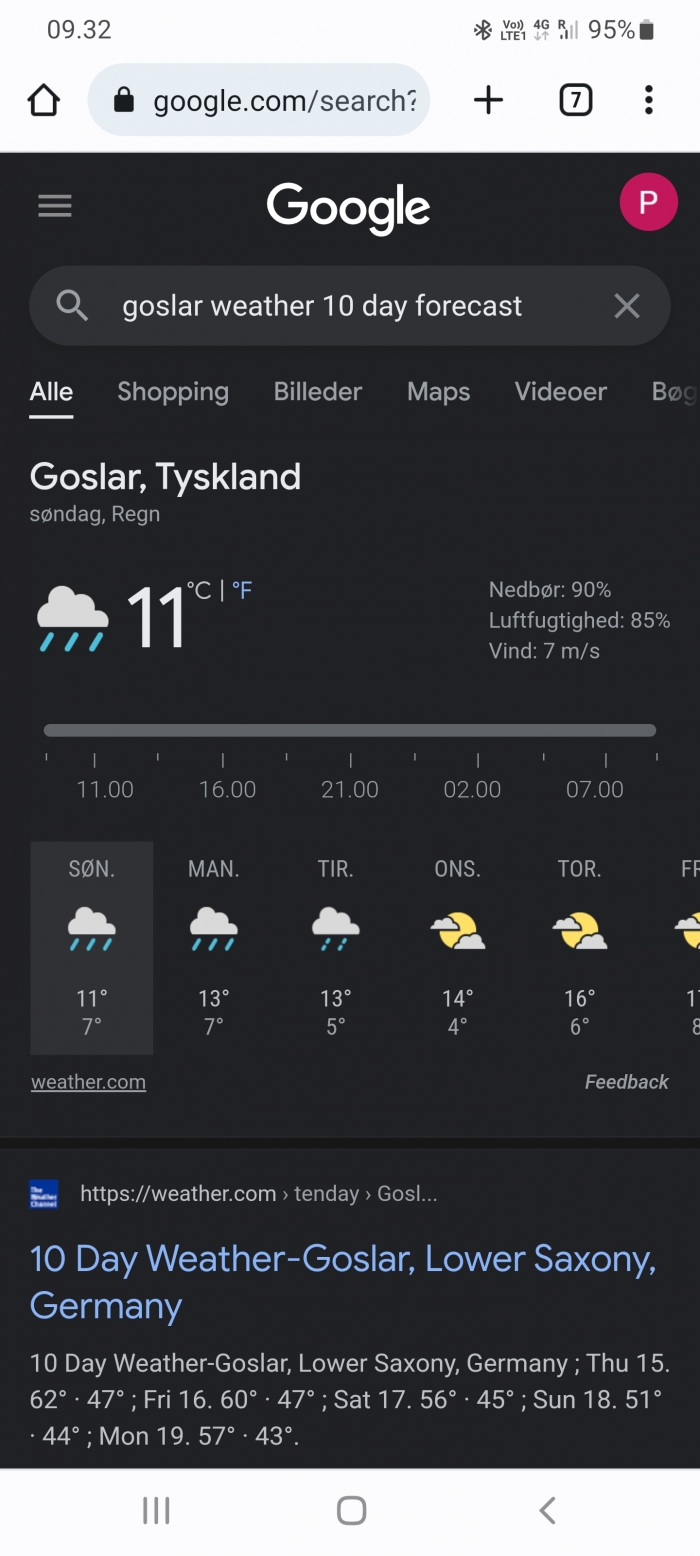The width and height of the screenshot is (700, 1556).
Task: Switch to the Maps tab
Action: coord(438,392)
